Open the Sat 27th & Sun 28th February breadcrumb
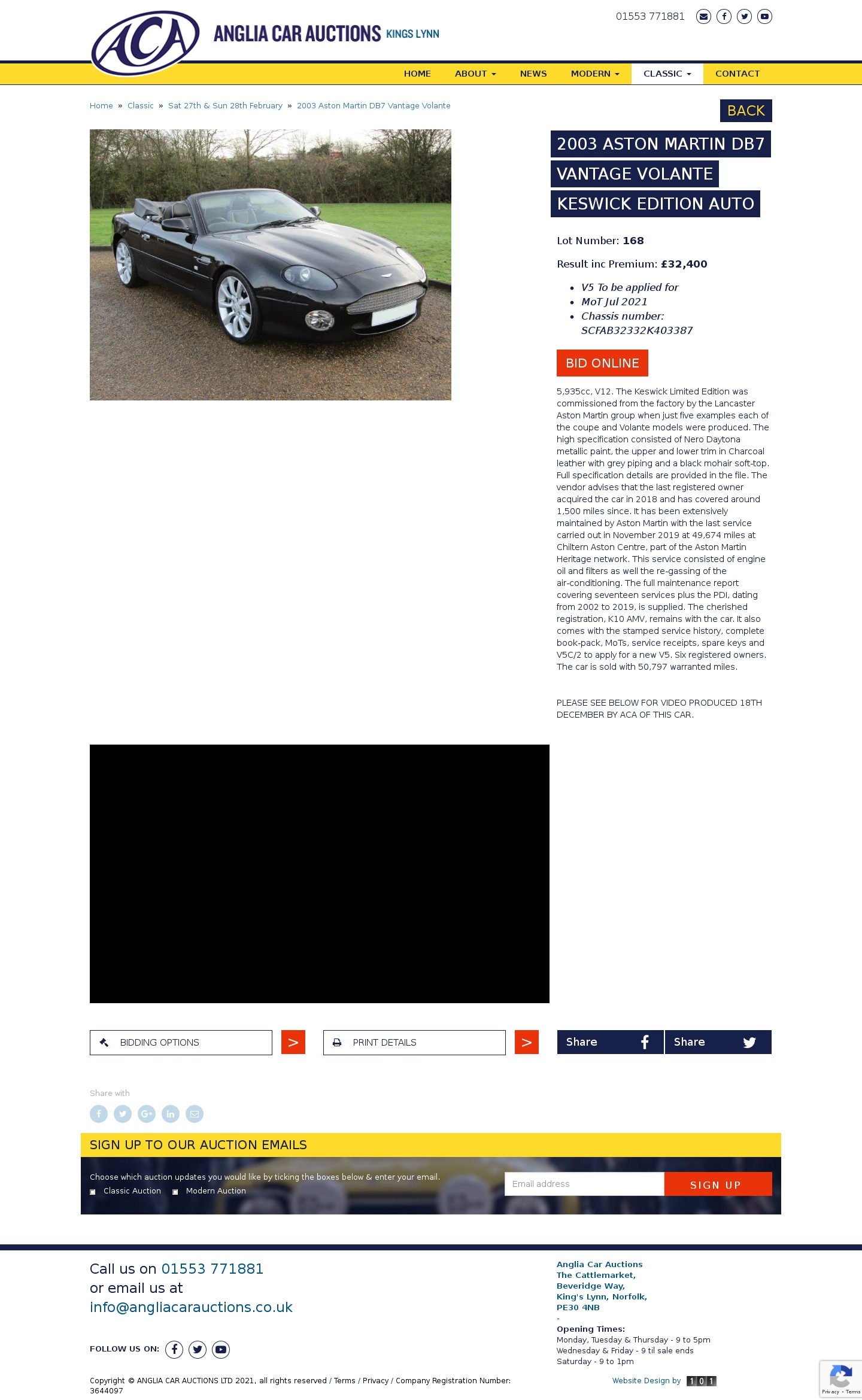Screen dimensions: 862x1400 225,106
